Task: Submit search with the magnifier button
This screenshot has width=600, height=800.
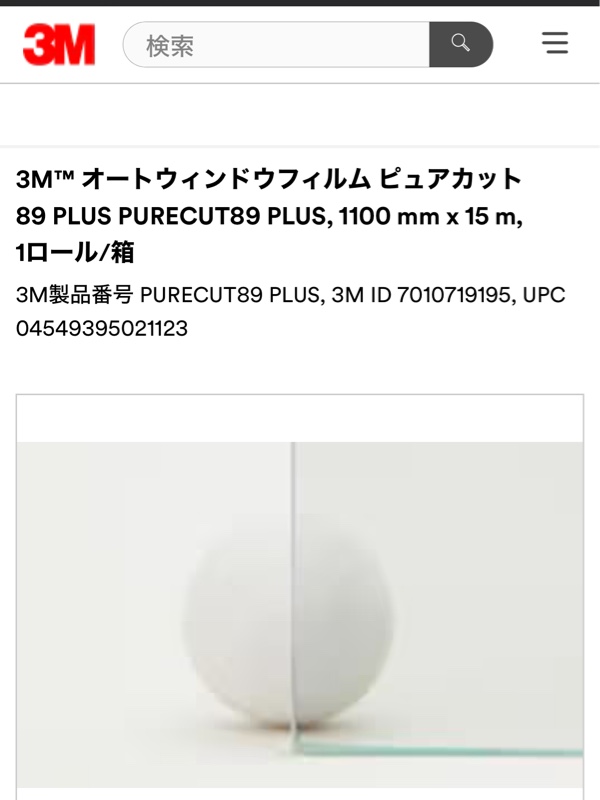Action: (x=461, y=45)
